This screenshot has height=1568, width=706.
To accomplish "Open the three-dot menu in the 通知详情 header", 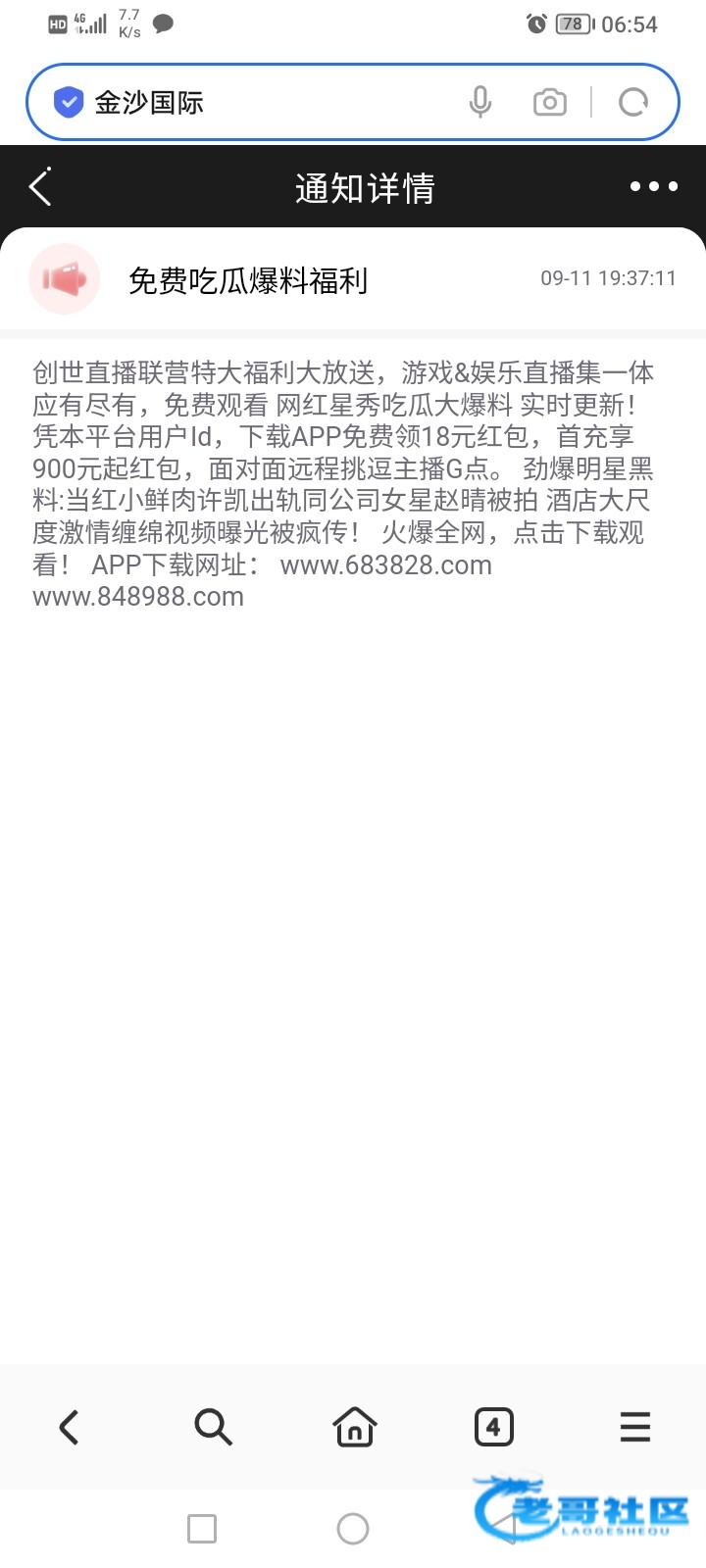I will [x=653, y=187].
